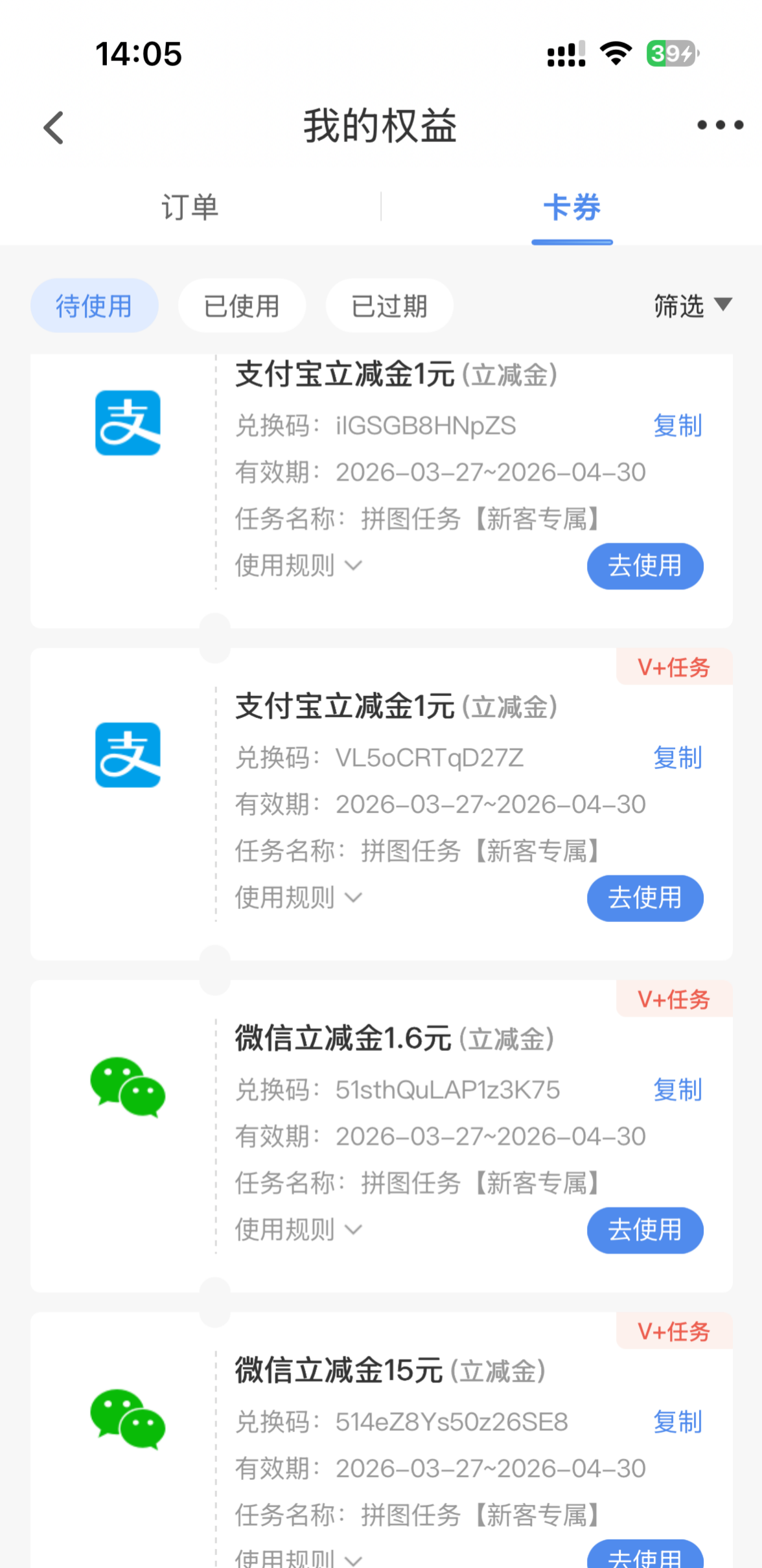Expand 使用规则 for code iIGSGB8HNpZS coupon

298,566
